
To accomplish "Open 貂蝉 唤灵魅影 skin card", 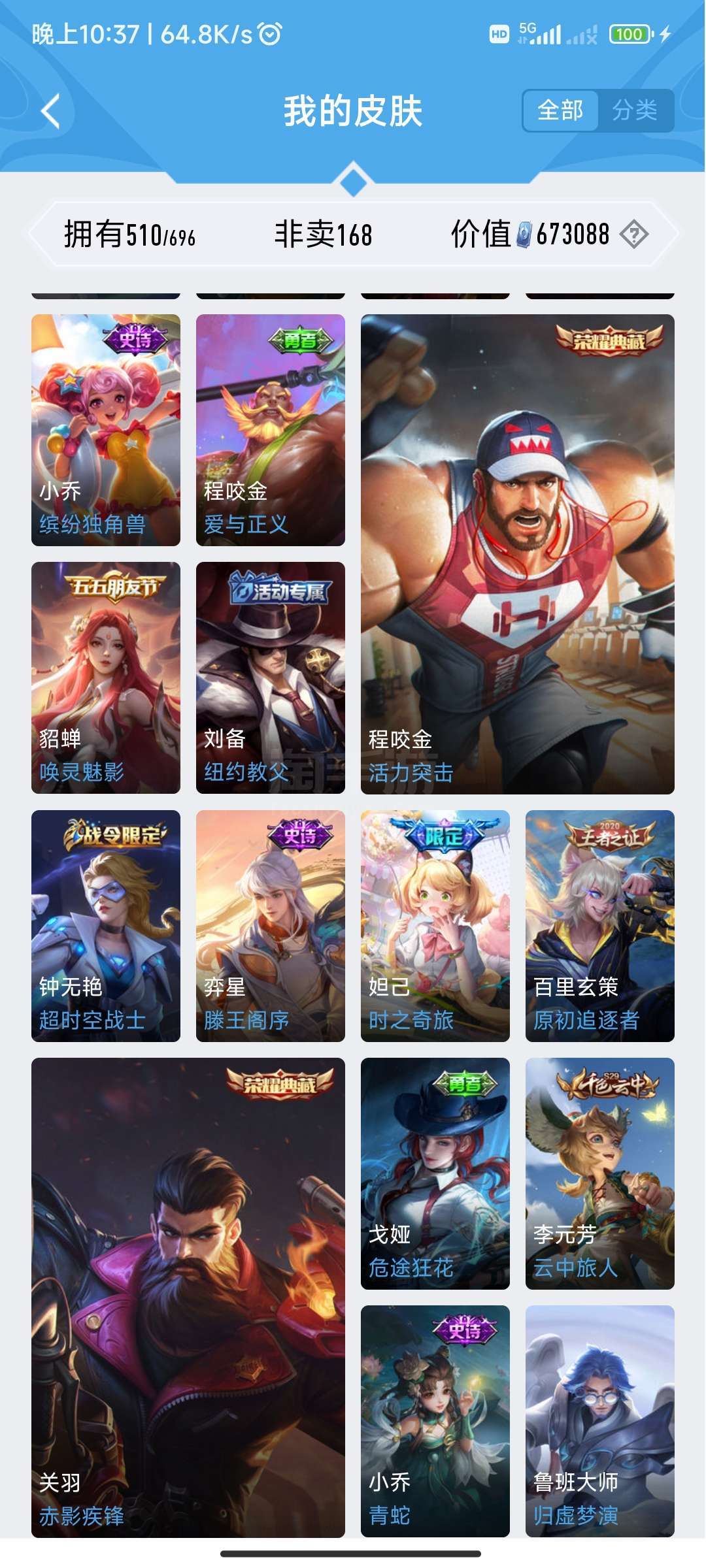I will (x=106, y=678).
